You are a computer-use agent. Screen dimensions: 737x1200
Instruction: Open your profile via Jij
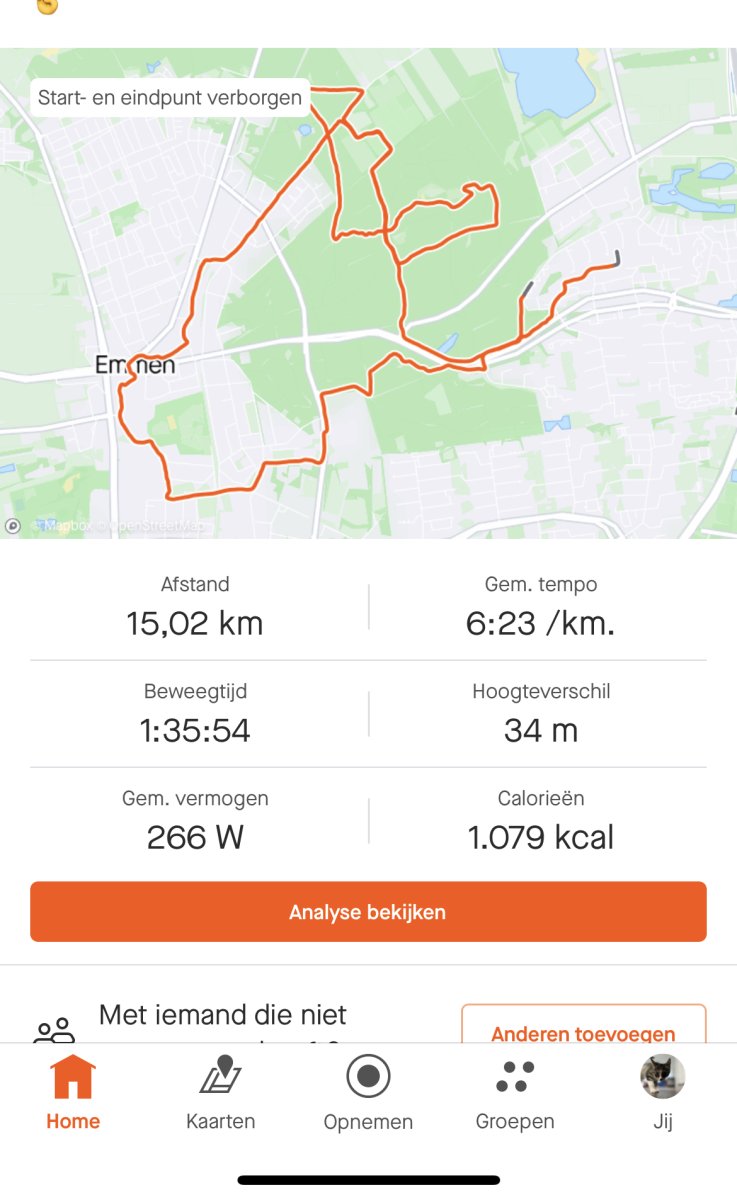pyautogui.click(x=663, y=1092)
